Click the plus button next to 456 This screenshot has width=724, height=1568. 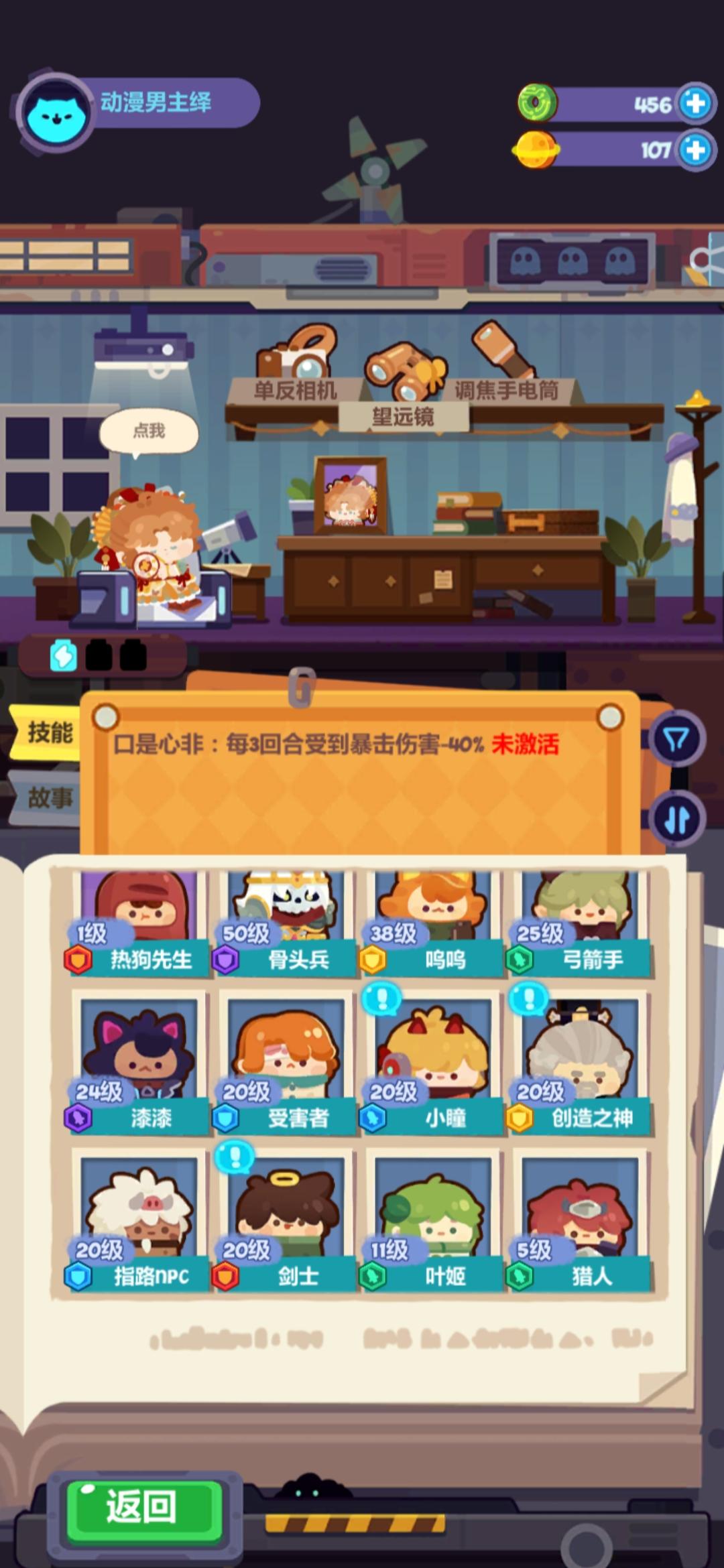tap(695, 104)
